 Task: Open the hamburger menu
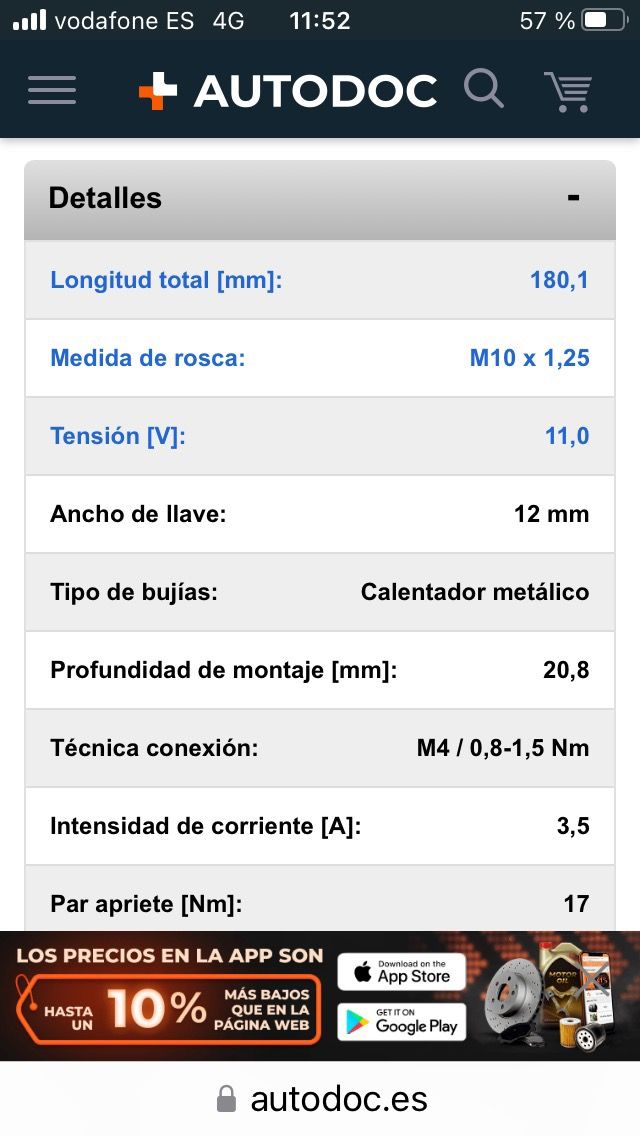click(52, 90)
